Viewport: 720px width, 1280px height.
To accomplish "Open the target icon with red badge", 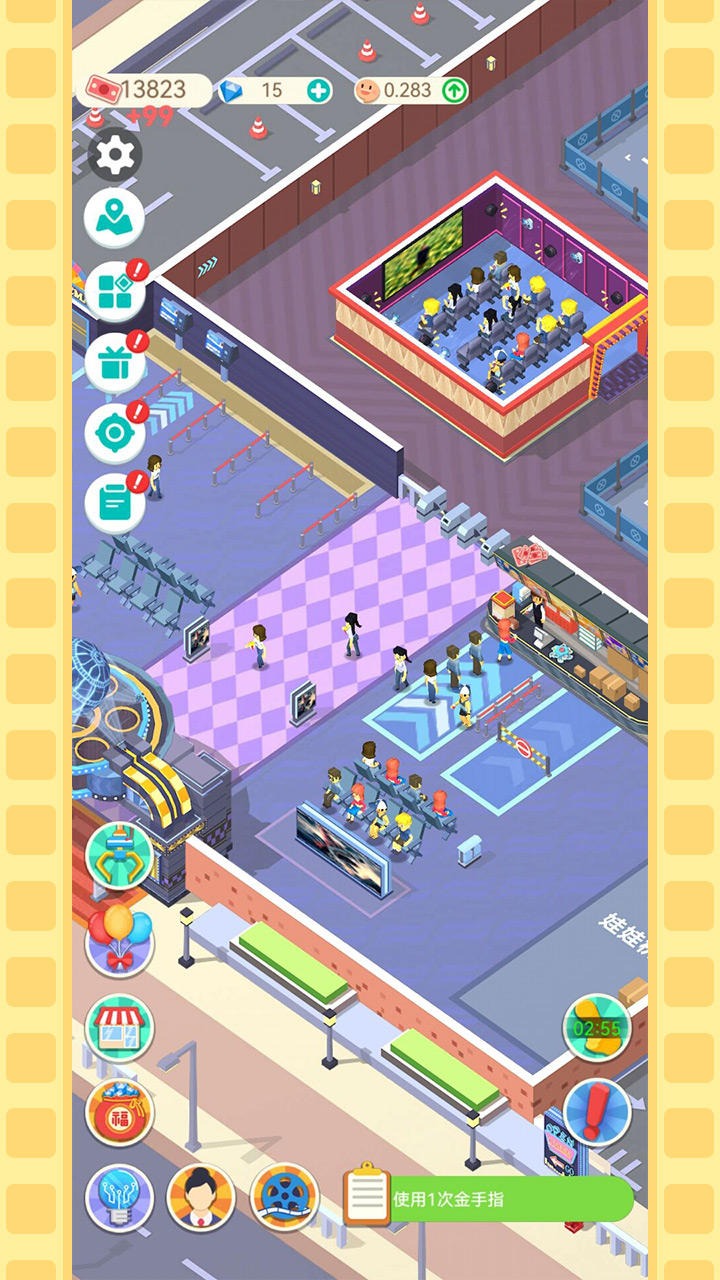I will (x=114, y=433).
